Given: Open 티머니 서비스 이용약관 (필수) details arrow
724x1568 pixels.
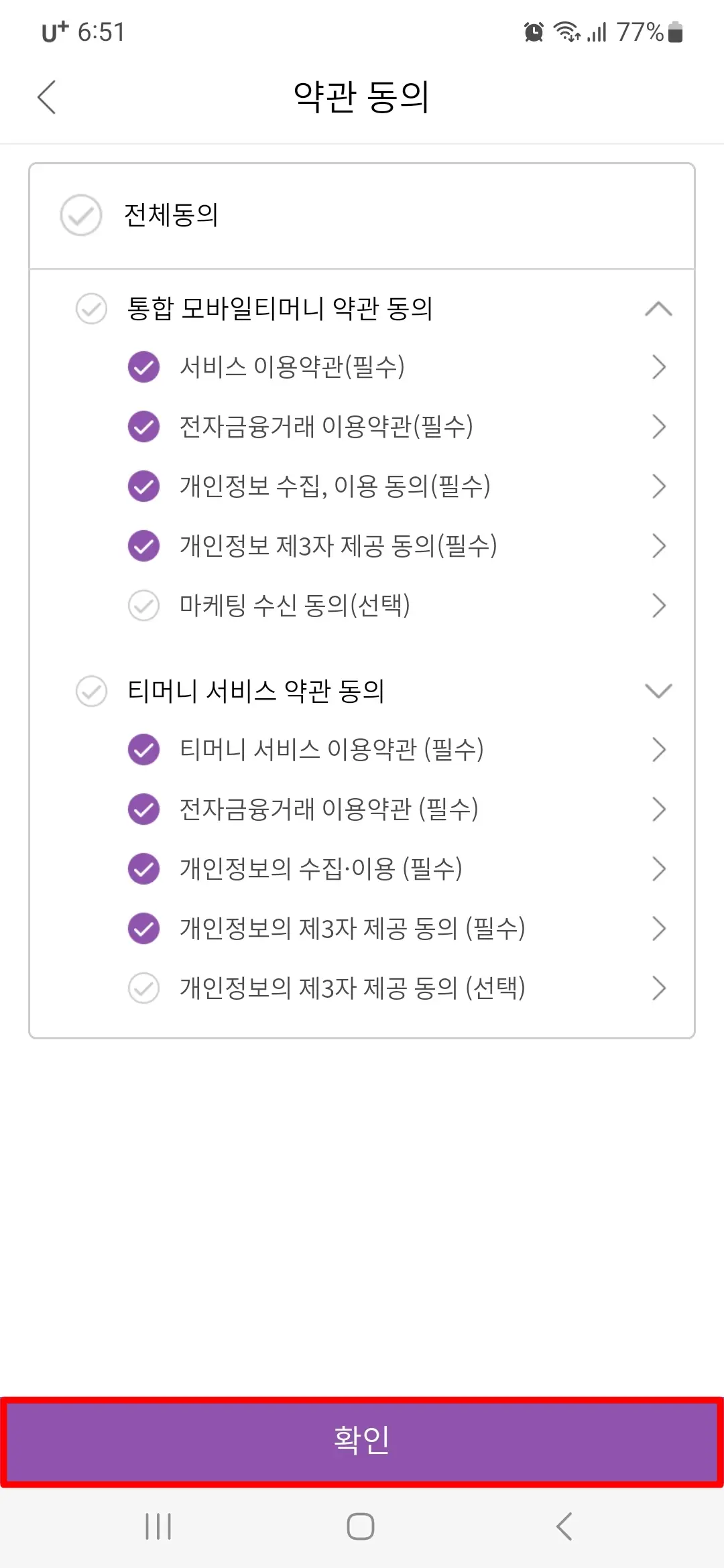Looking at the screenshot, I should 659,750.
